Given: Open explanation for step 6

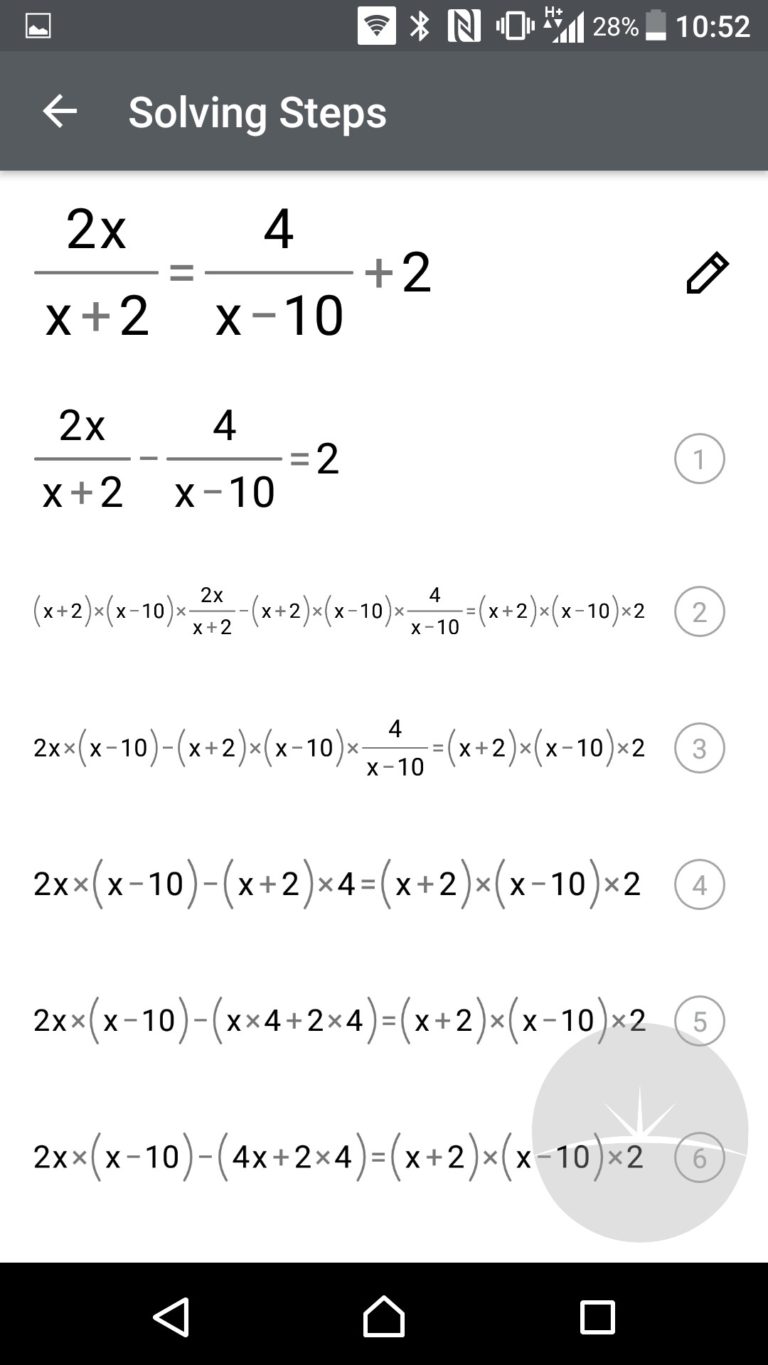Looking at the screenshot, I should [699, 1157].
